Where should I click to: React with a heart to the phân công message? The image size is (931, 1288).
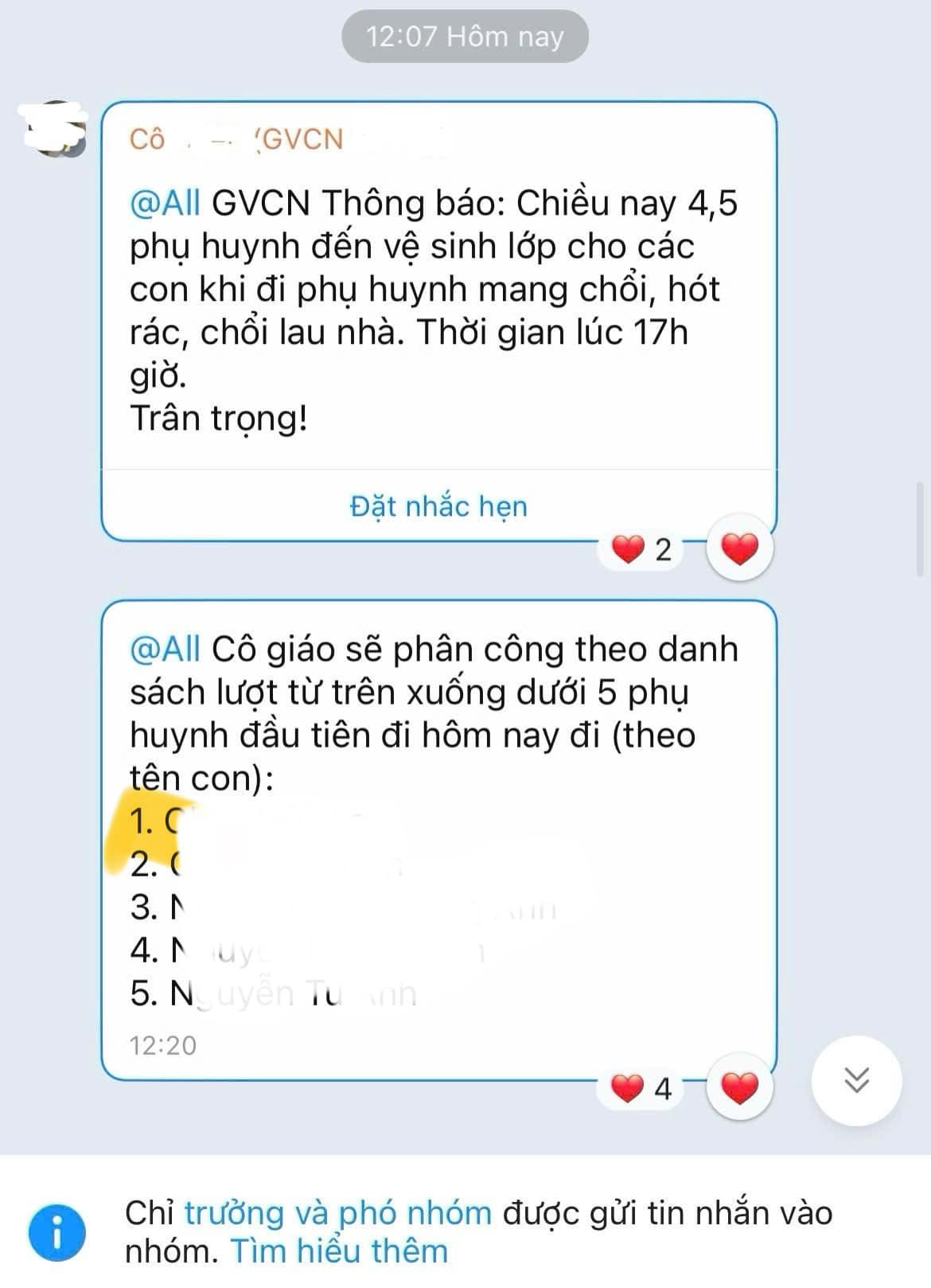(739, 1088)
